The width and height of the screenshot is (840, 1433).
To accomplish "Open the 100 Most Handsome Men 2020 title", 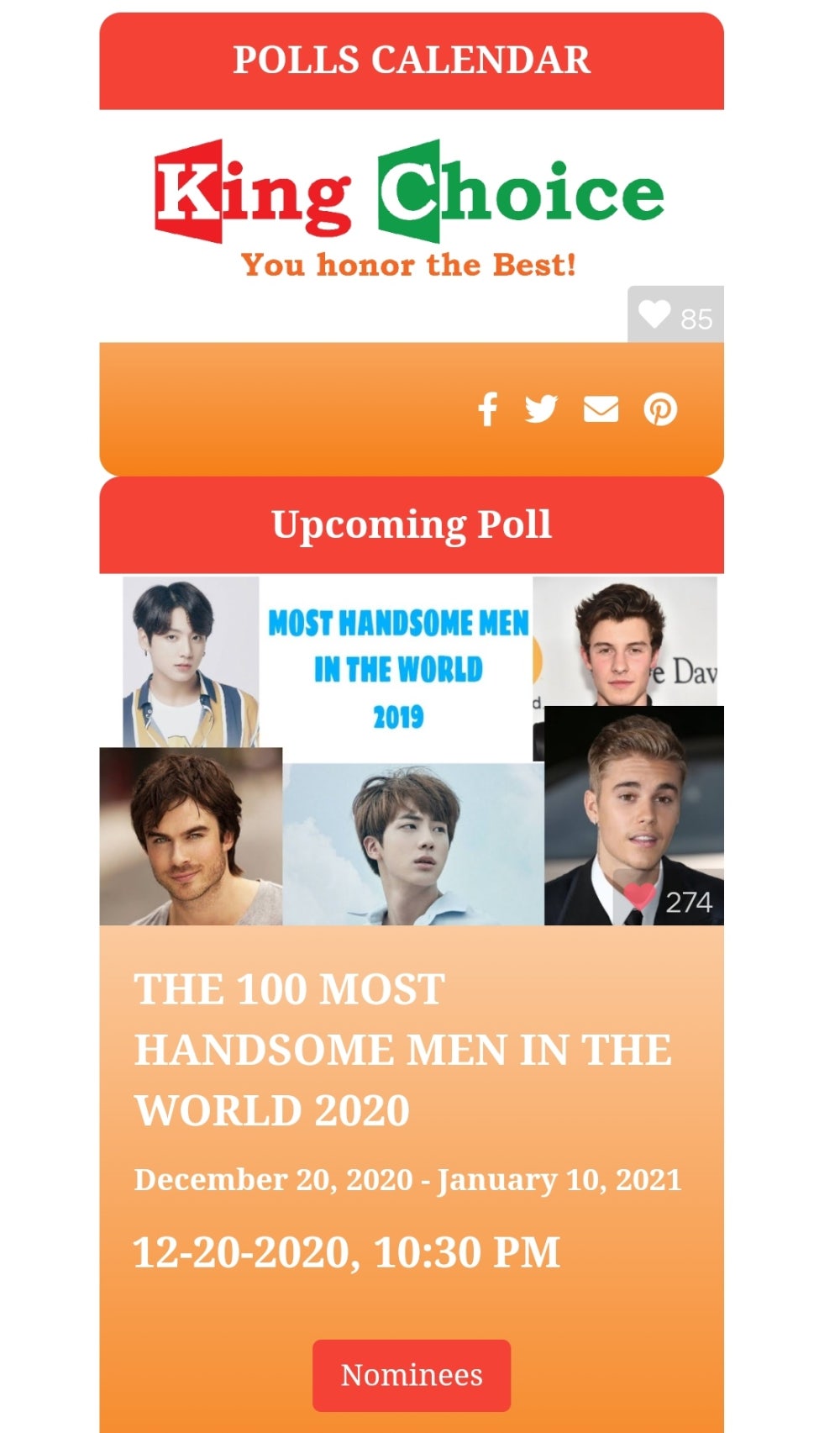I will 403,1049.
